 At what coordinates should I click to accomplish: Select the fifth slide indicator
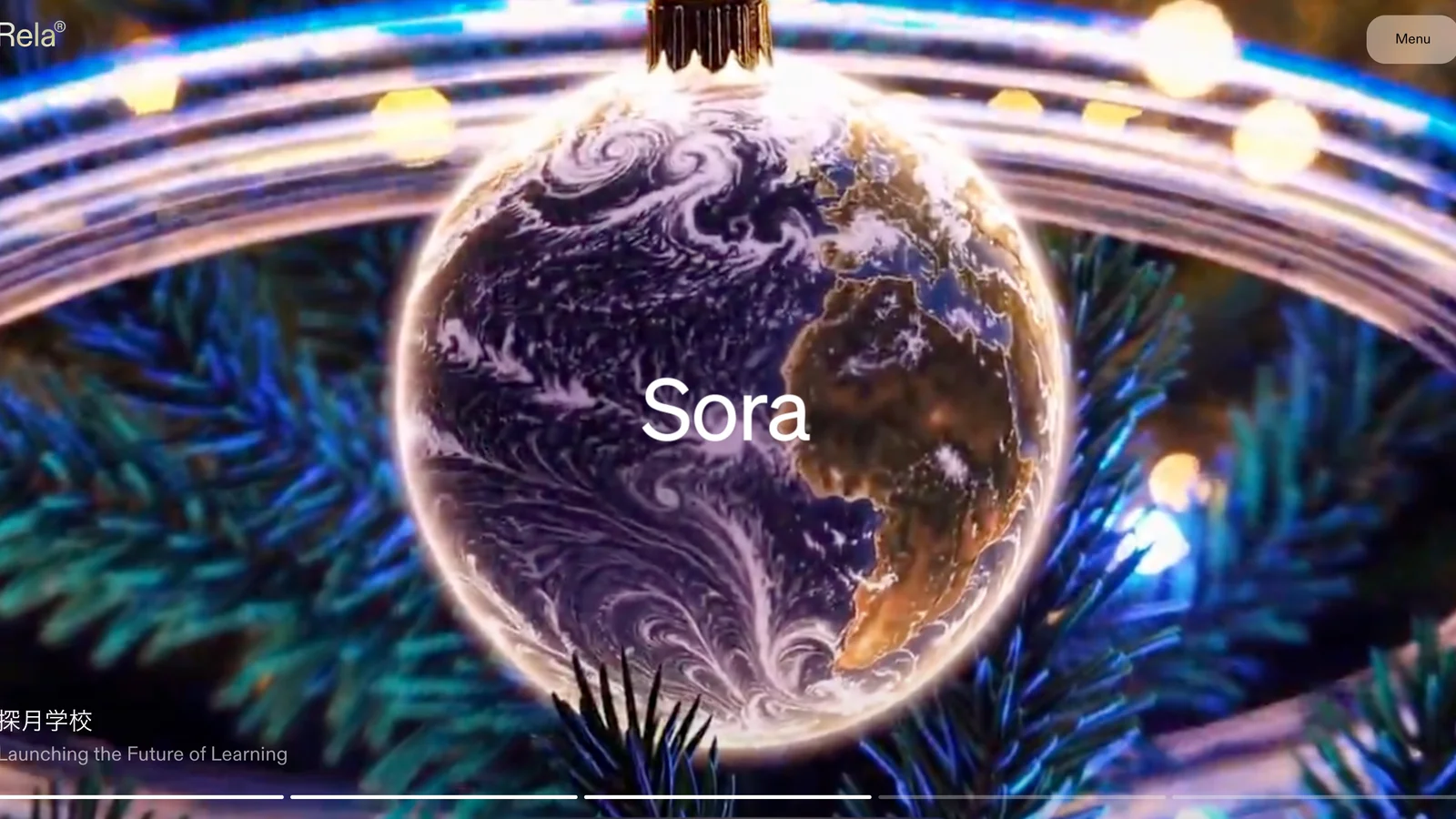pyautogui.click(x=1314, y=796)
